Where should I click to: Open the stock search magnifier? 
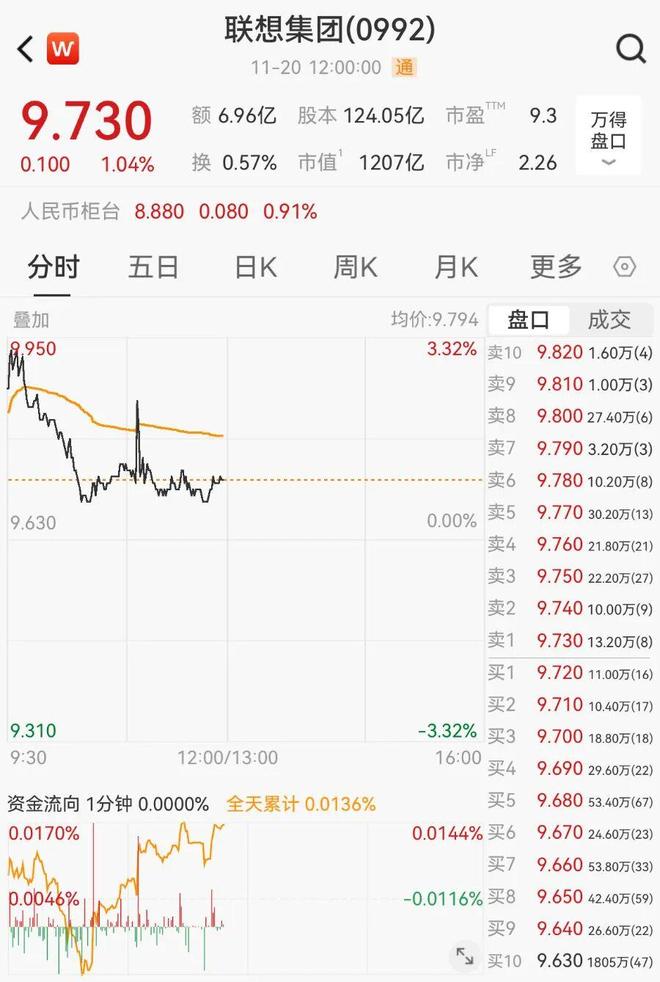630,47
